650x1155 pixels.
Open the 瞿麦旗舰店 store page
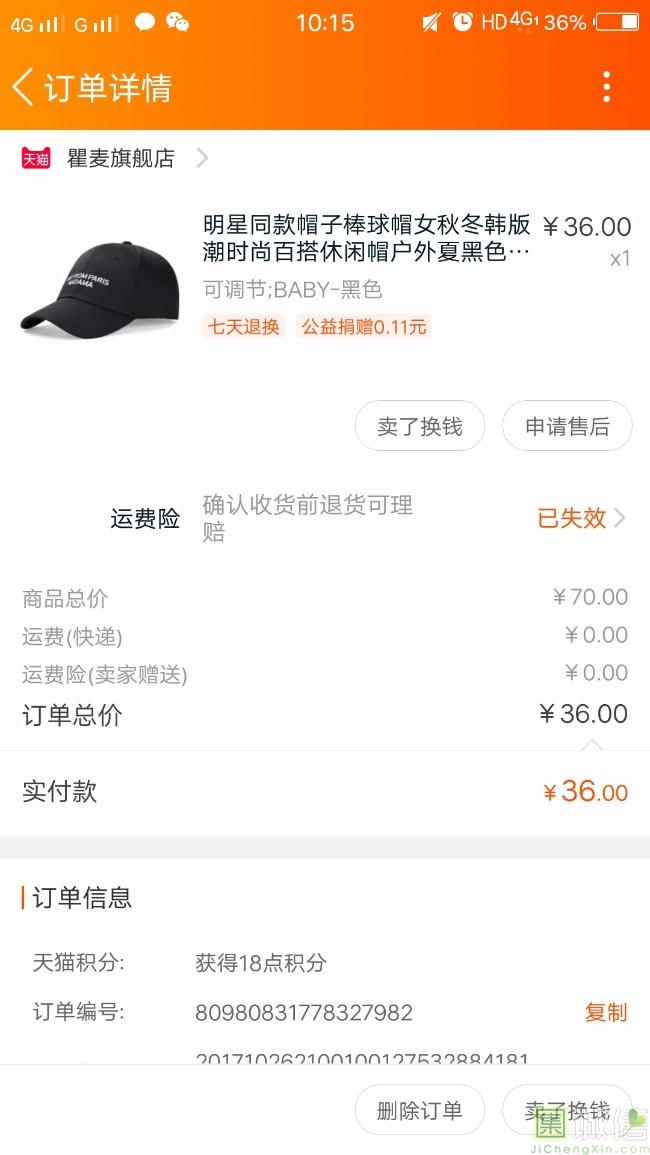pos(120,158)
